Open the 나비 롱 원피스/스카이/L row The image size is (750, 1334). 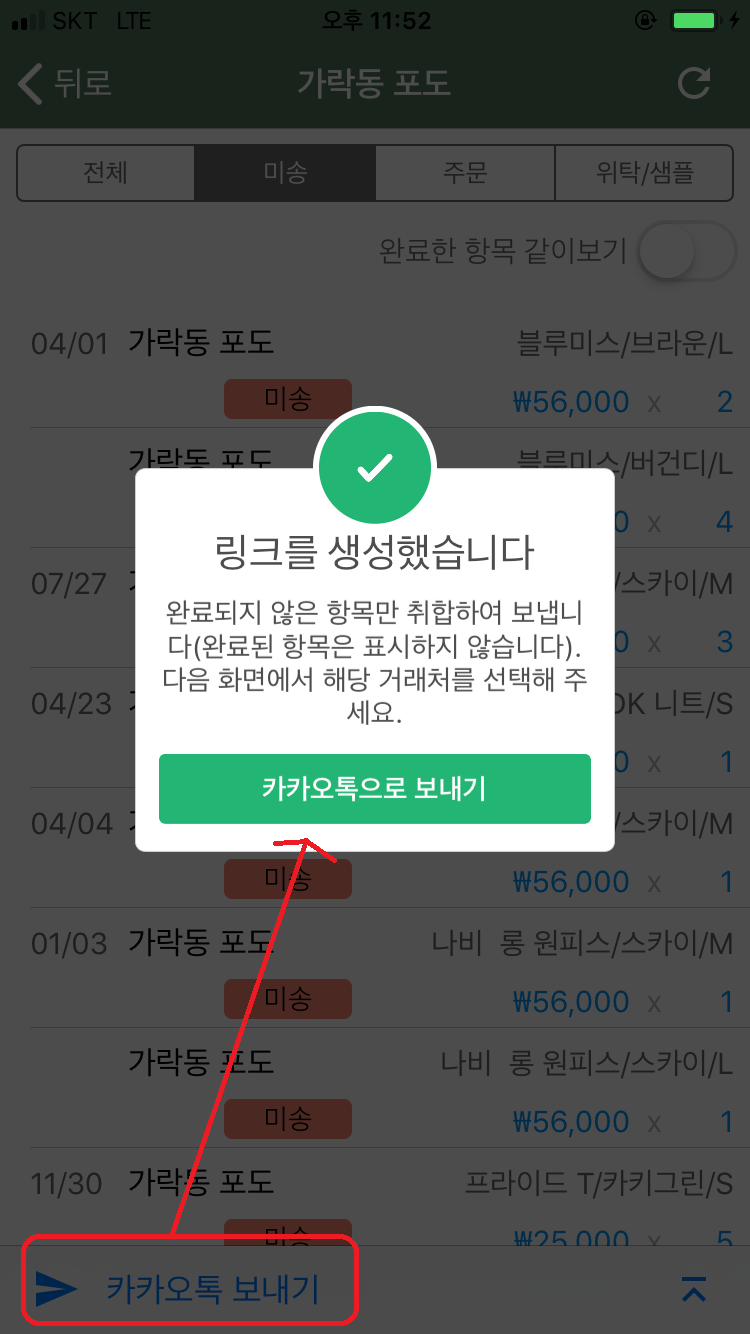[x=380, y=1090]
